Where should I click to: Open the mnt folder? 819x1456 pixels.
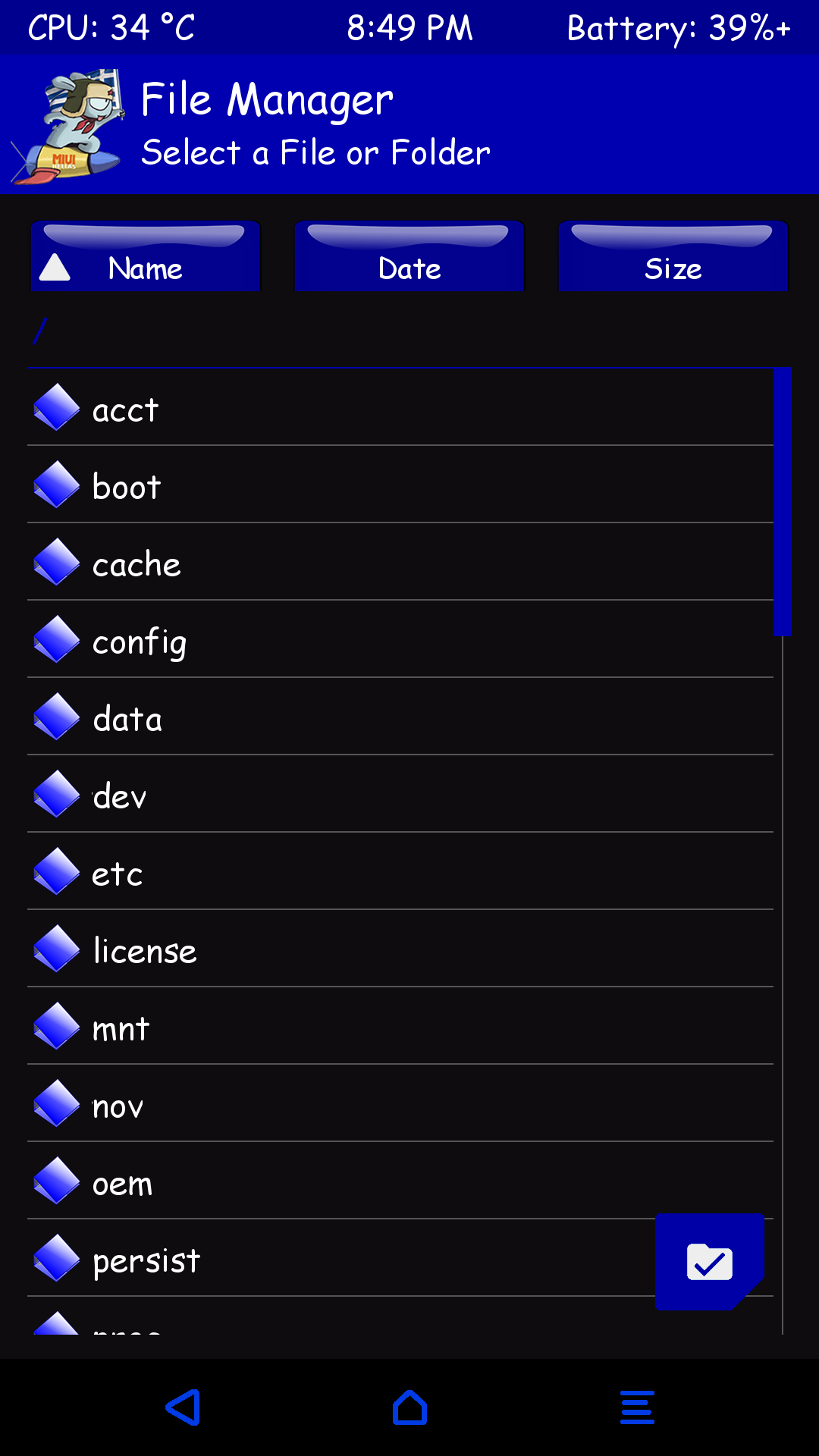coord(400,1026)
